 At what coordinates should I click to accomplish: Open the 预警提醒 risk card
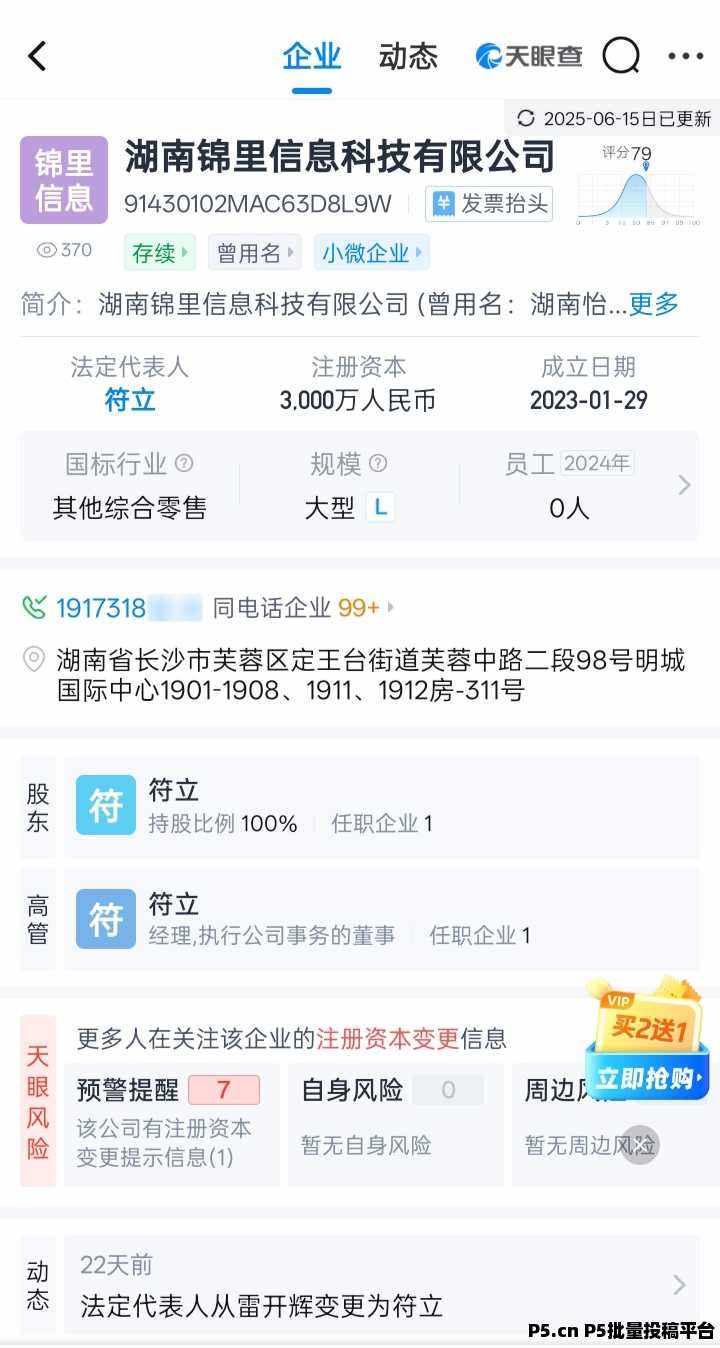(x=170, y=1120)
